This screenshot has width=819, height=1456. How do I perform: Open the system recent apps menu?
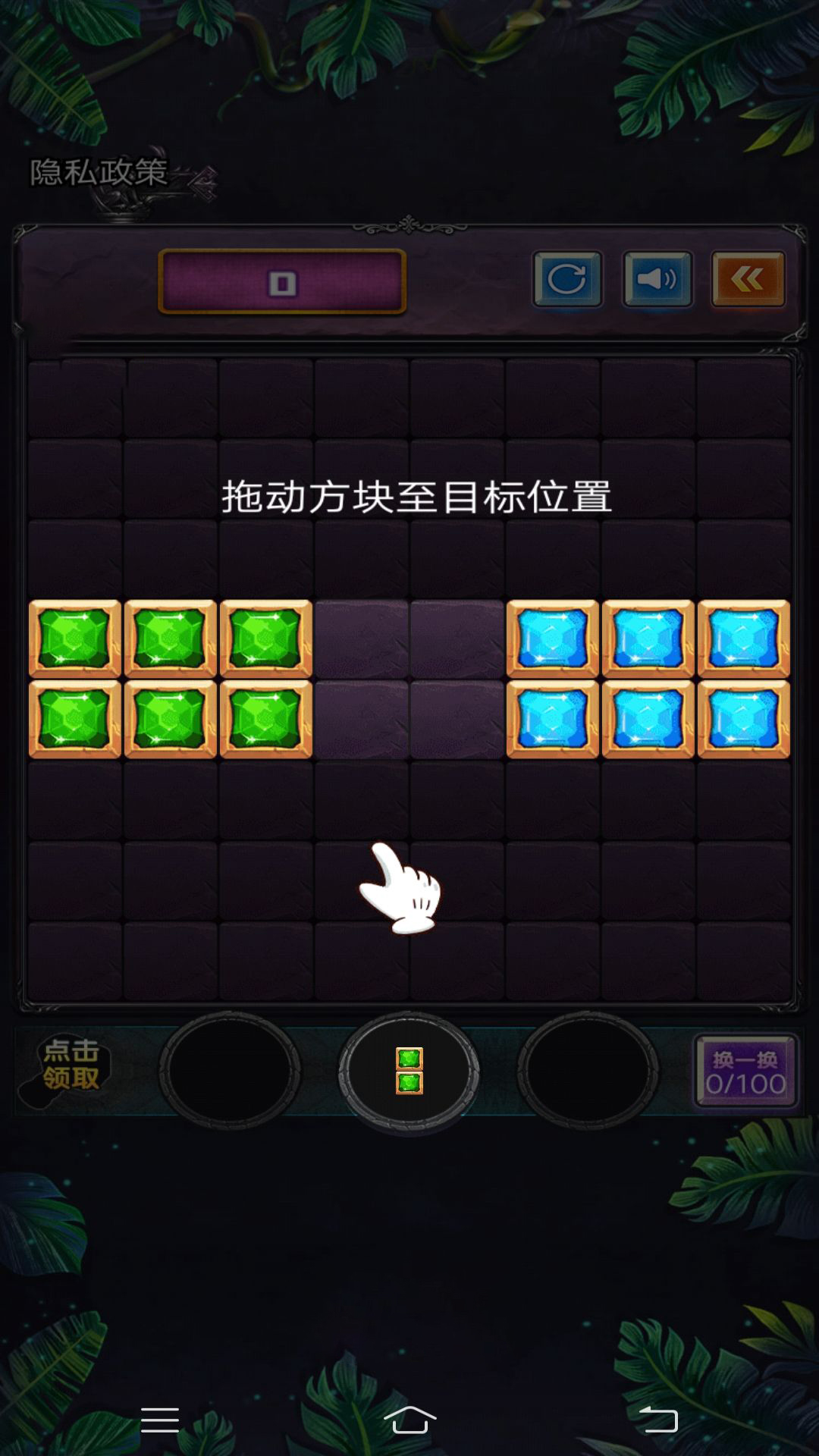[x=160, y=1420]
